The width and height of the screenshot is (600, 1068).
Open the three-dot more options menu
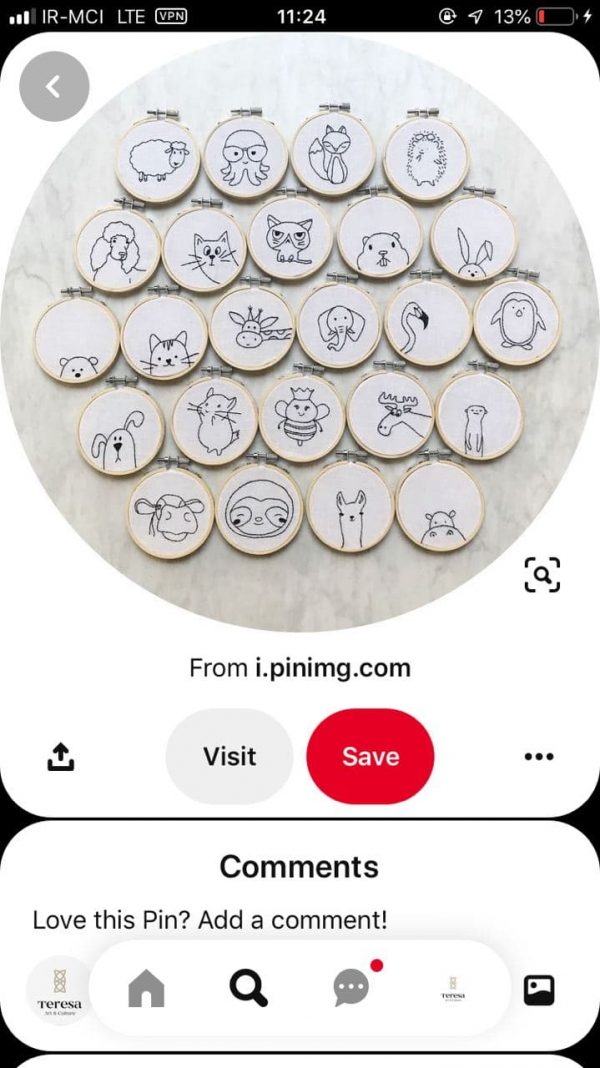point(539,756)
